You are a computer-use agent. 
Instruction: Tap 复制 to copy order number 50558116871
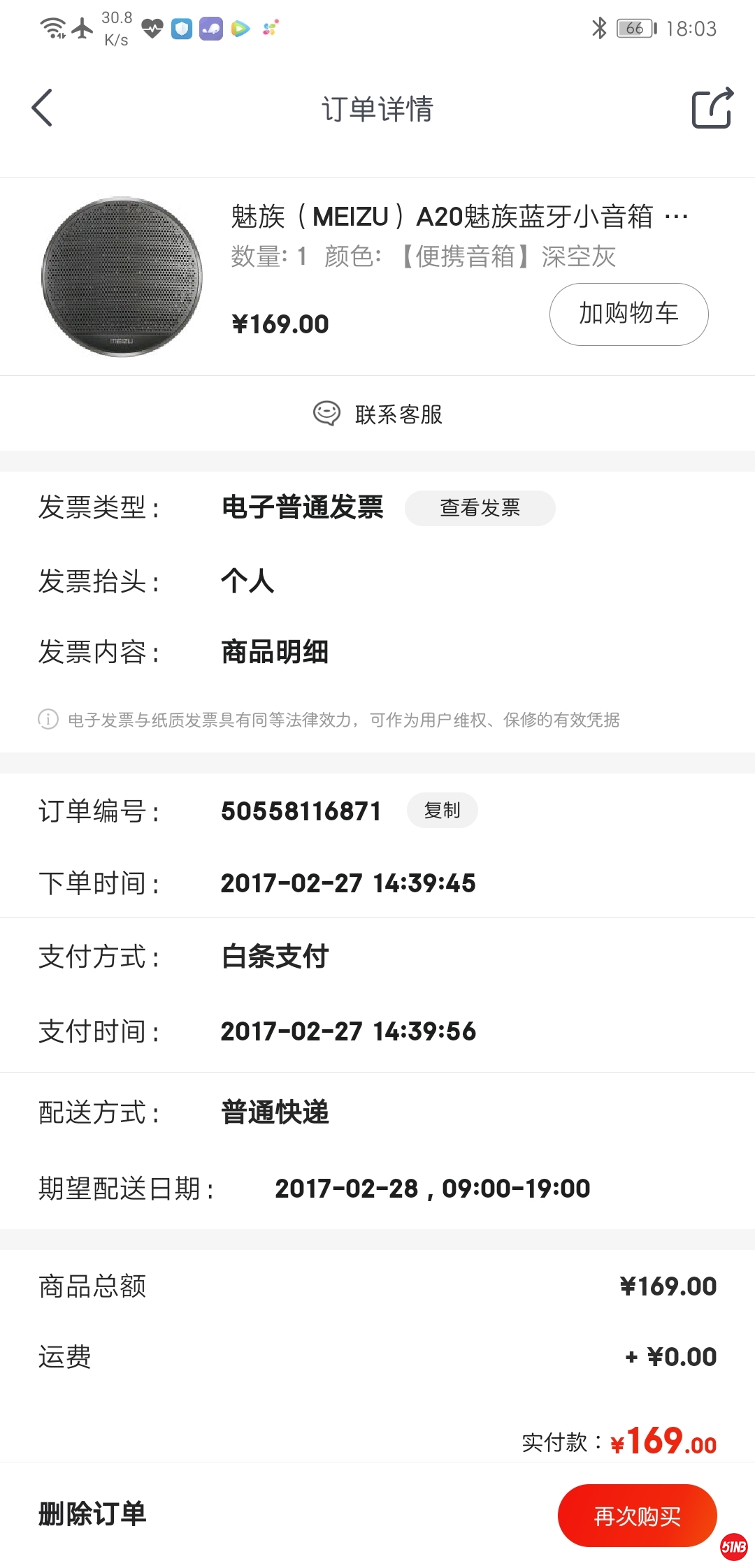pos(443,811)
